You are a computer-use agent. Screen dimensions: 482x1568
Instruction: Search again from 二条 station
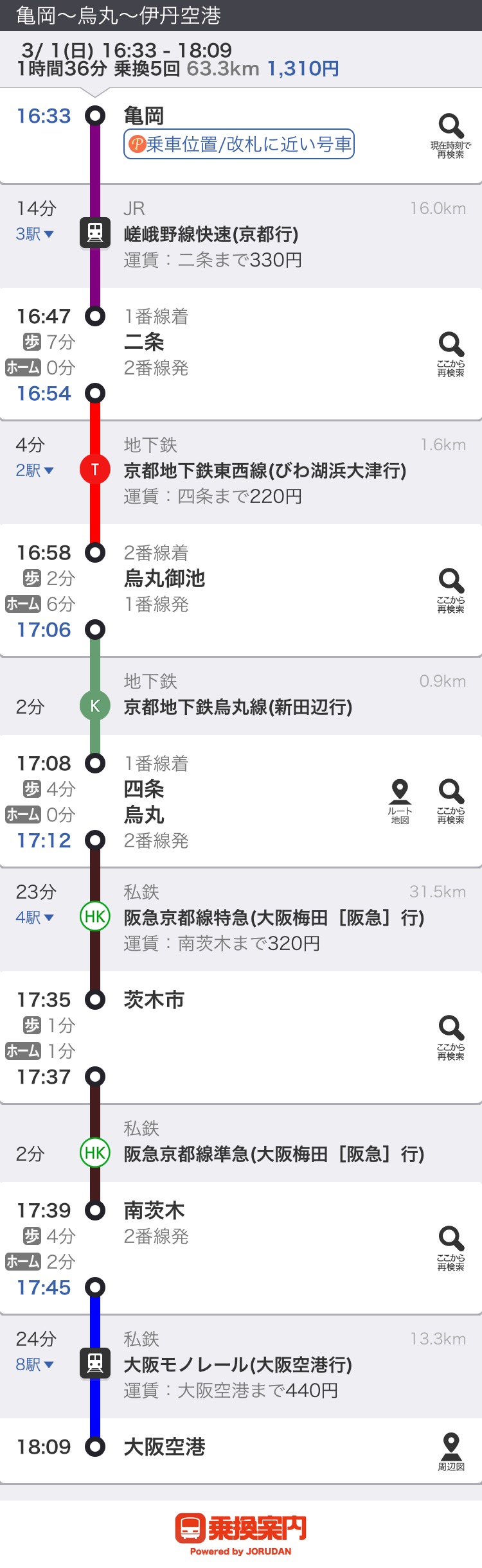click(451, 353)
